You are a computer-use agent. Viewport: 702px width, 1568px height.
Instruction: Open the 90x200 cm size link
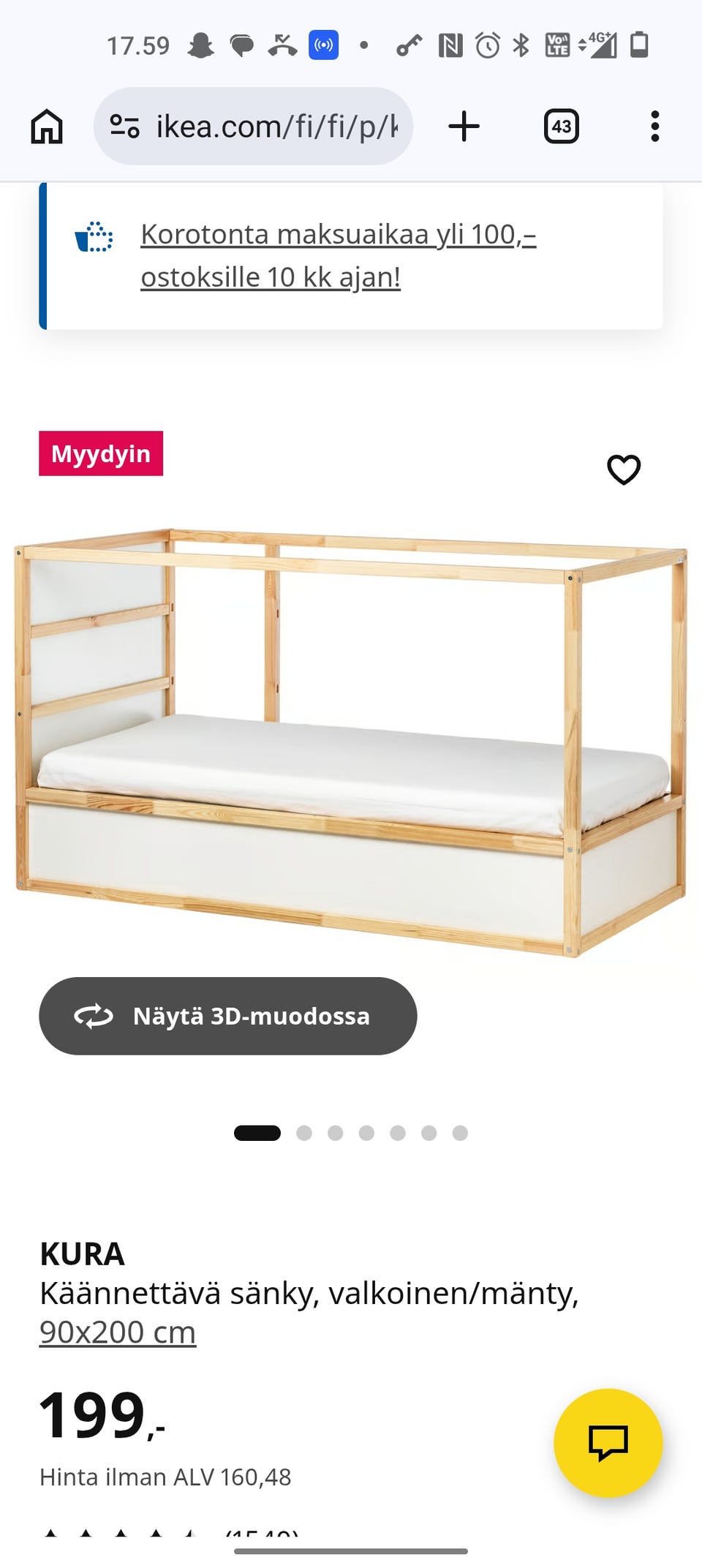(x=118, y=1333)
